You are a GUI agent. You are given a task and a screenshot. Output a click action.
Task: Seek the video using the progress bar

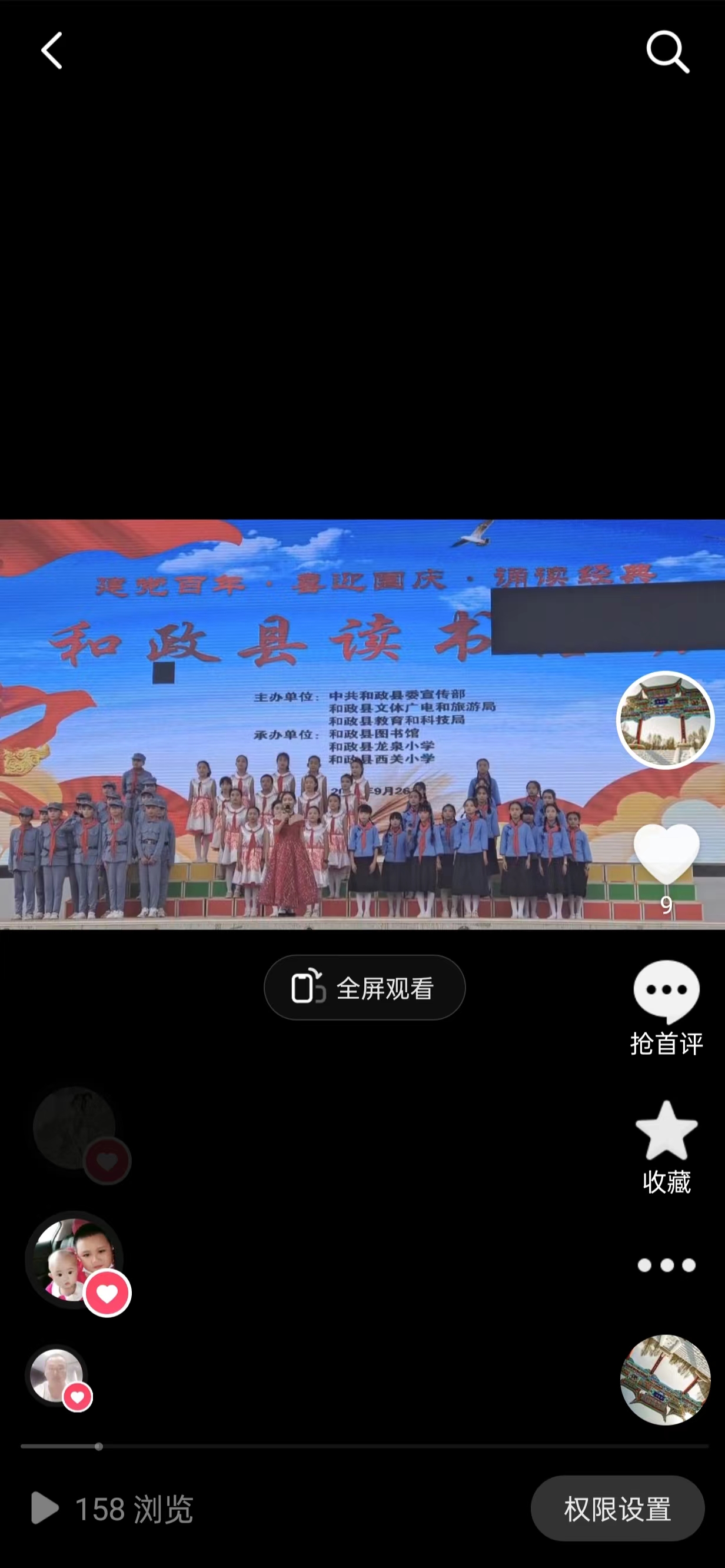pyautogui.click(x=364, y=1446)
